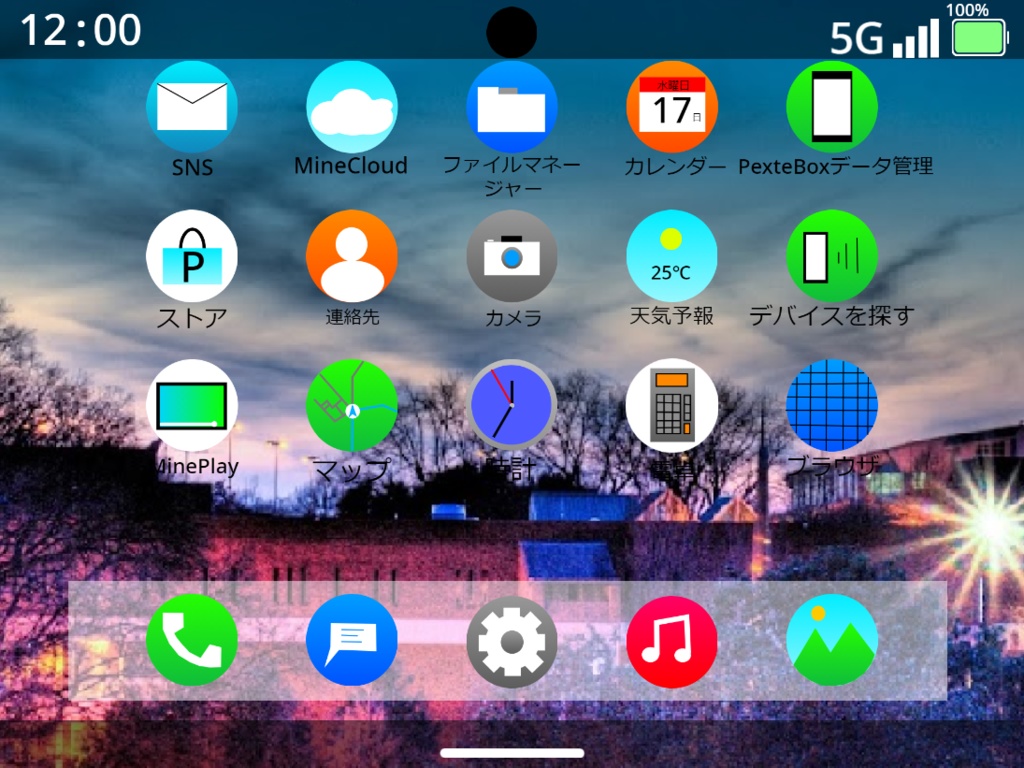
Task: Open settings gear in the dock
Action: 512,641
